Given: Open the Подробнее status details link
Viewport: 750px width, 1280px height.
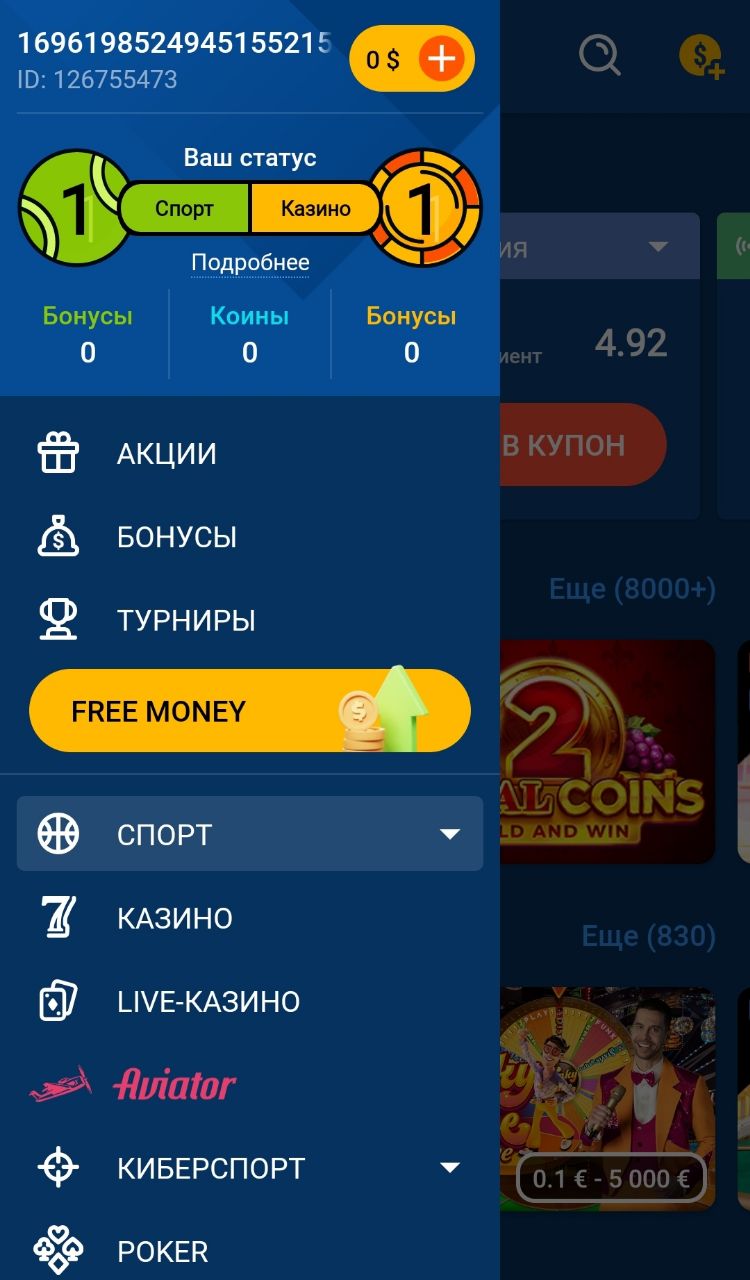Looking at the screenshot, I should pyautogui.click(x=250, y=262).
